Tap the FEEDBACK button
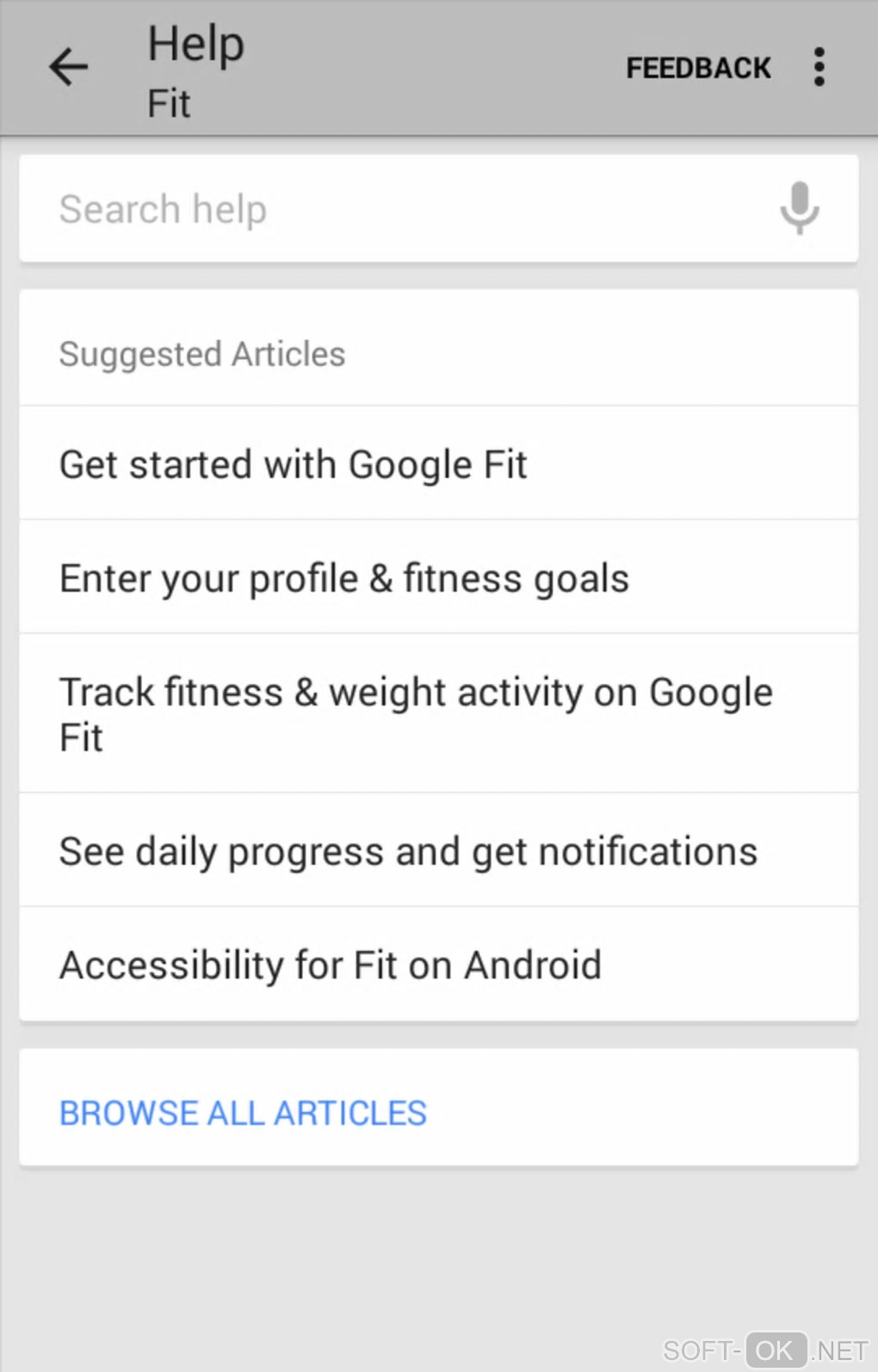878x1372 pixels. pyautogui.click(x=698, y=68)
